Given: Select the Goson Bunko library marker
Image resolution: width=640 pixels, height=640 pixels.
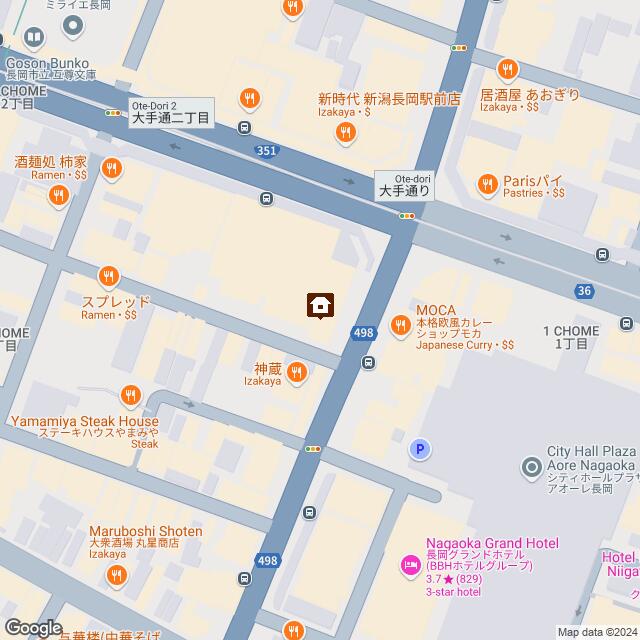Looking at the screenshot, I should point(34,39).
